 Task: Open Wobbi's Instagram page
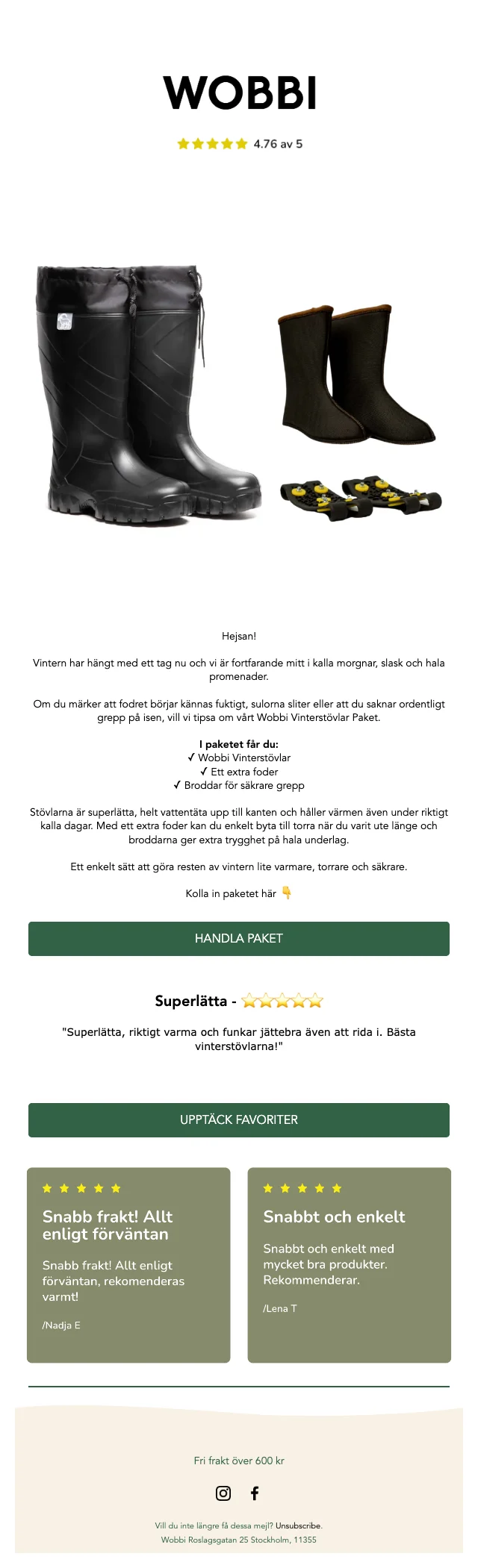tap(223, 1493)
